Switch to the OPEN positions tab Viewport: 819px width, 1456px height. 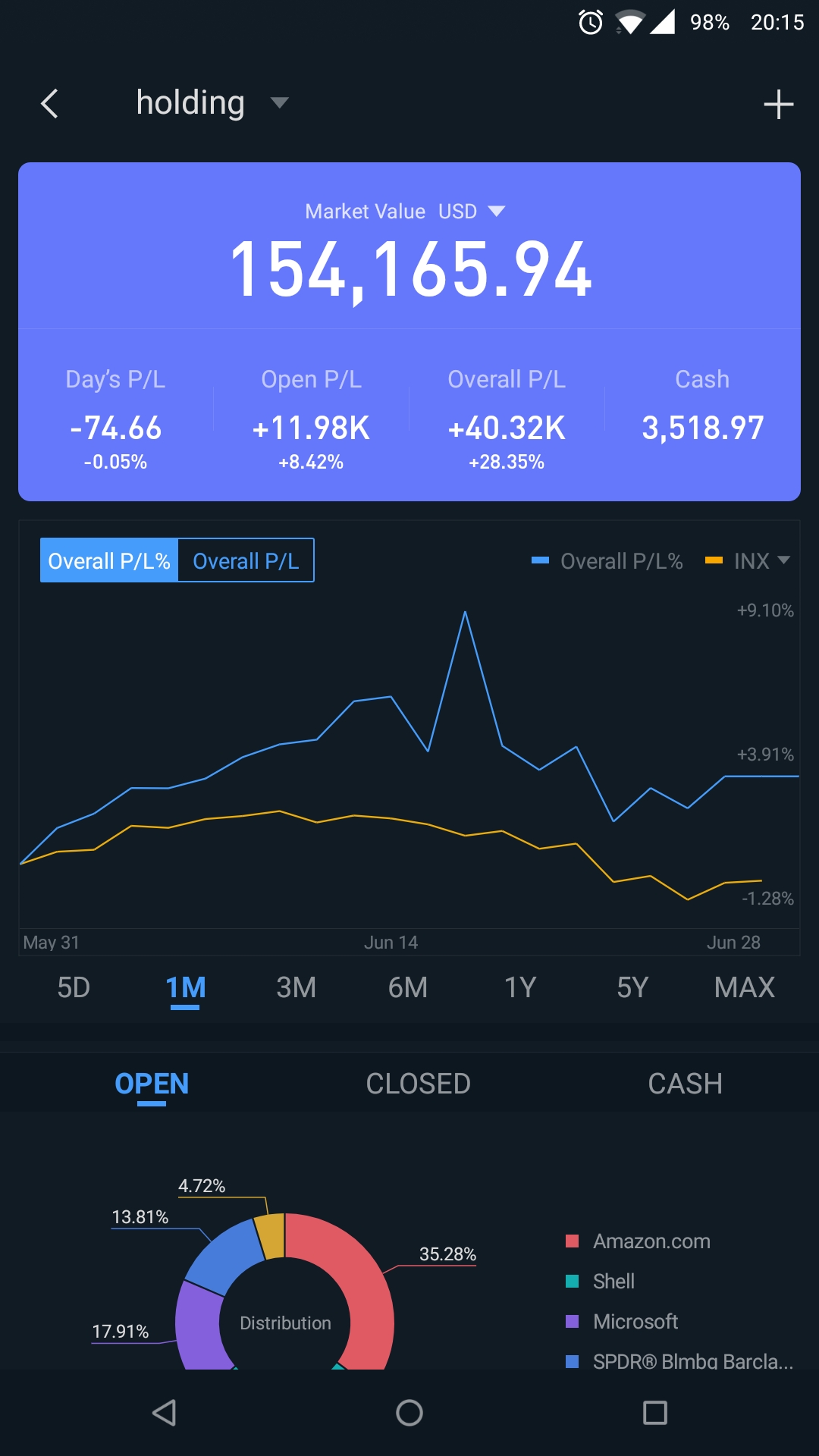152,1084
